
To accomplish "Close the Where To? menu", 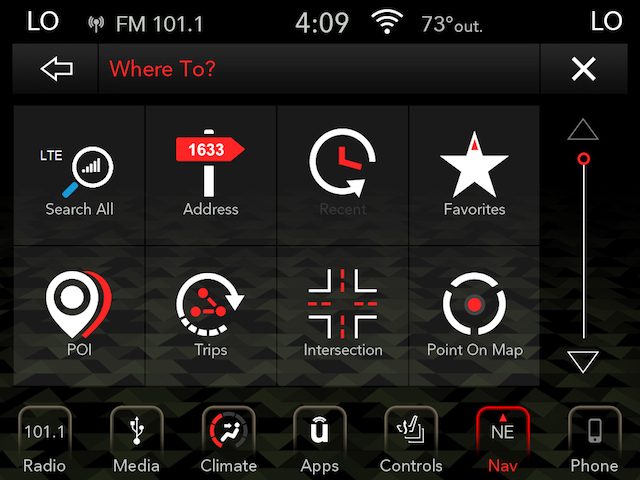I will click(x=583, y=69).
